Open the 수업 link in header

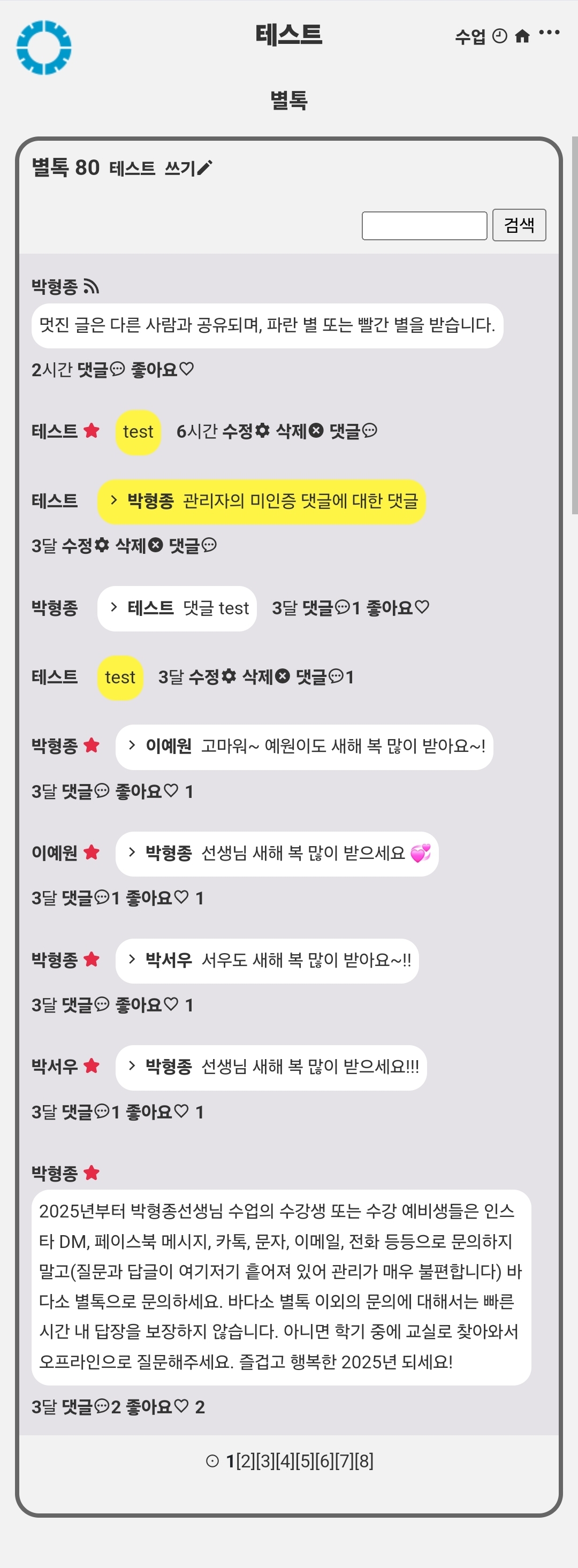[x=470, y=37]
